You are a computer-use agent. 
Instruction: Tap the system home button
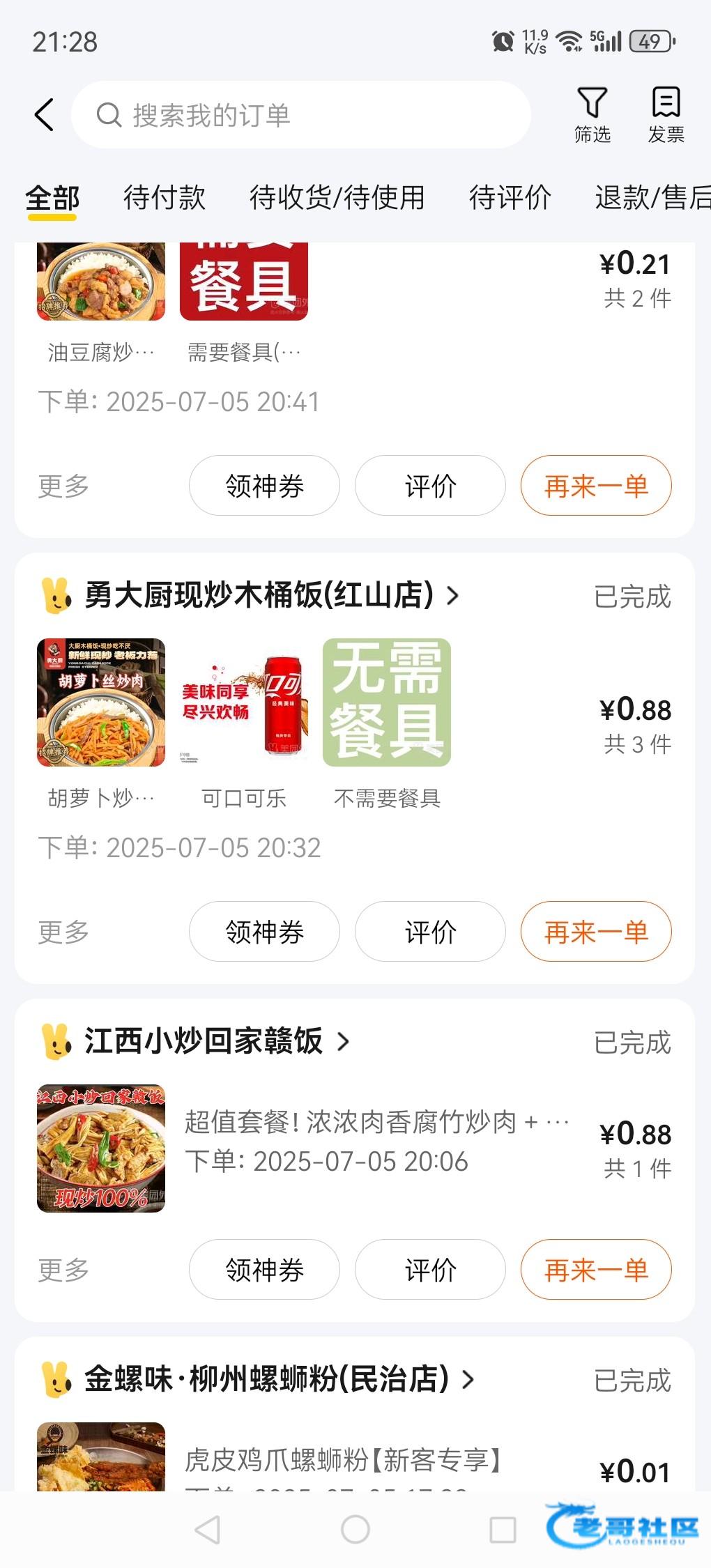tap(355, 1530)
